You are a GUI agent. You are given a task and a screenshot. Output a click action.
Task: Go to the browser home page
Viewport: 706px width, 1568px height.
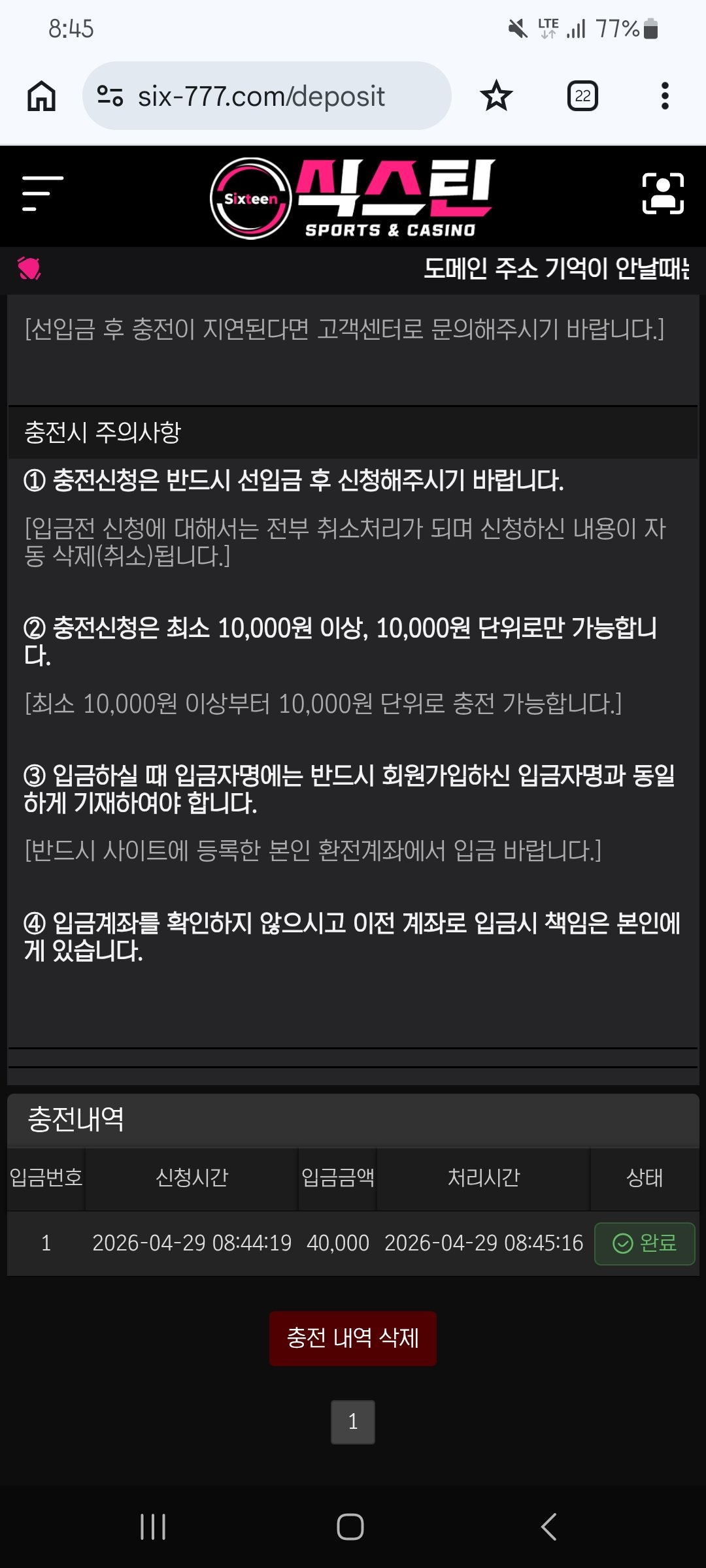coord(41,96)
